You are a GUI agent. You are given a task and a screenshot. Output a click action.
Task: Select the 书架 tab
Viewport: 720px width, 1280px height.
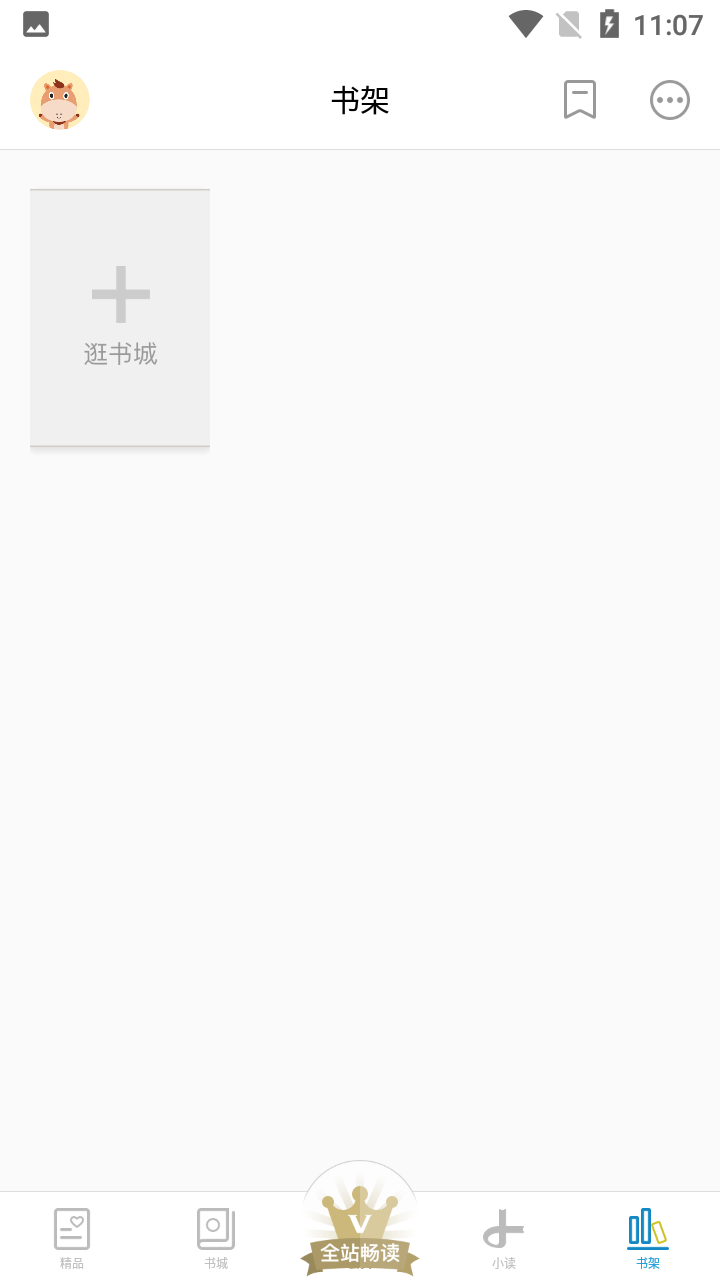(648, 1238)
